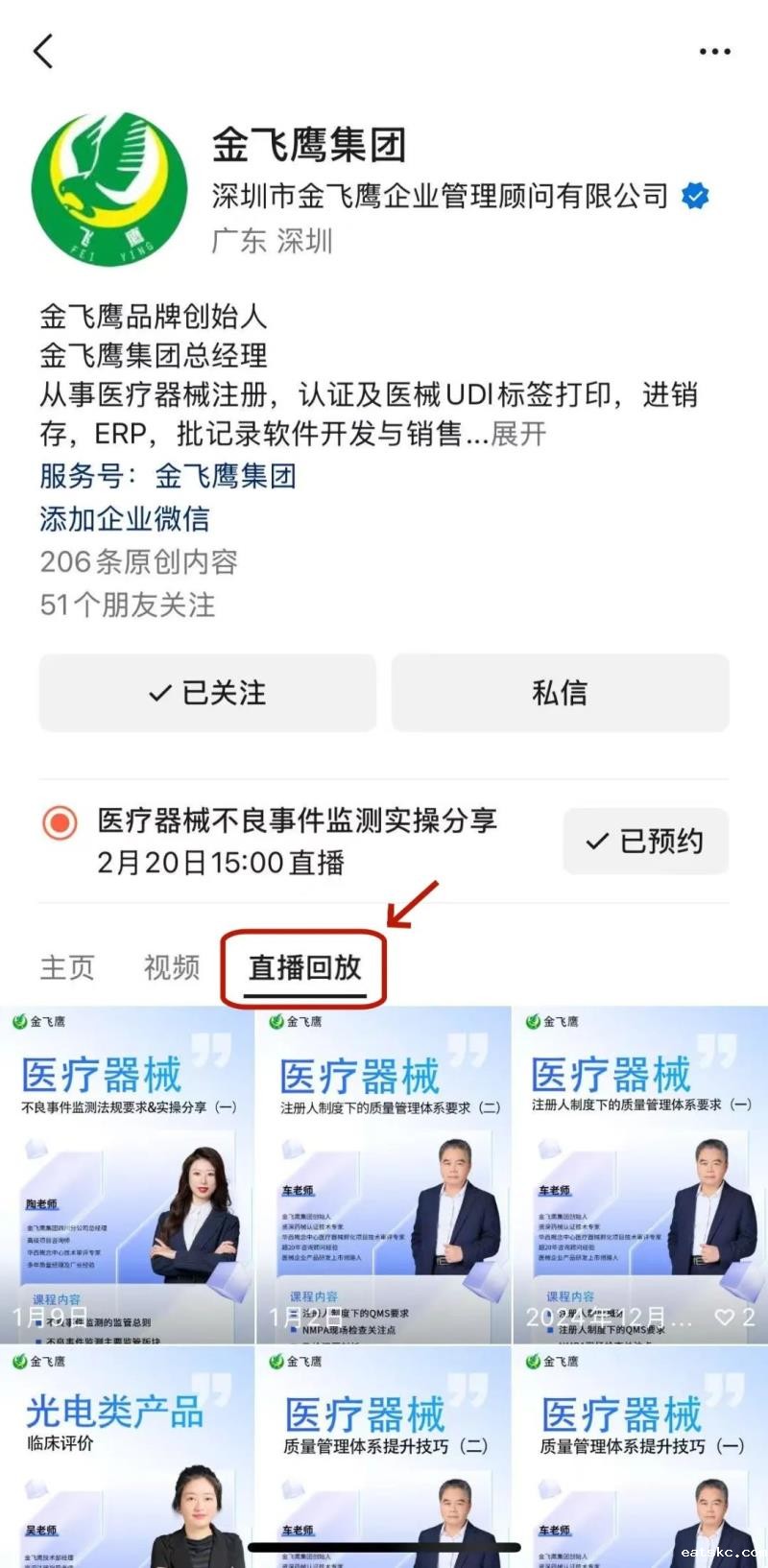Viewport: 768px width, 1568px height.
Task: Open the three-dot overflow menu
Action: point(714,52)
